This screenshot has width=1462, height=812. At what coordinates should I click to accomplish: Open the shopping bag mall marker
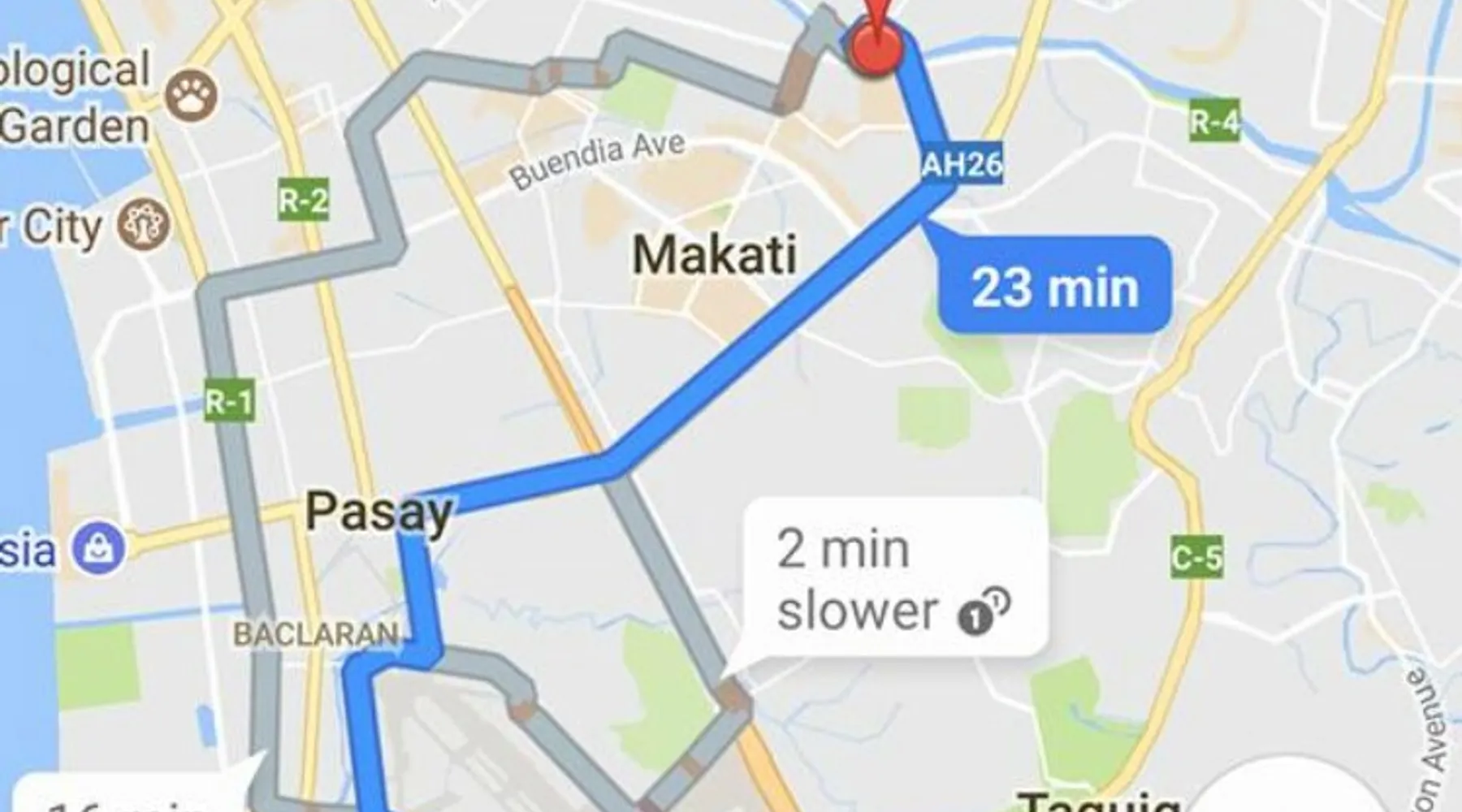pyautogui.click(x=99, y=548)
